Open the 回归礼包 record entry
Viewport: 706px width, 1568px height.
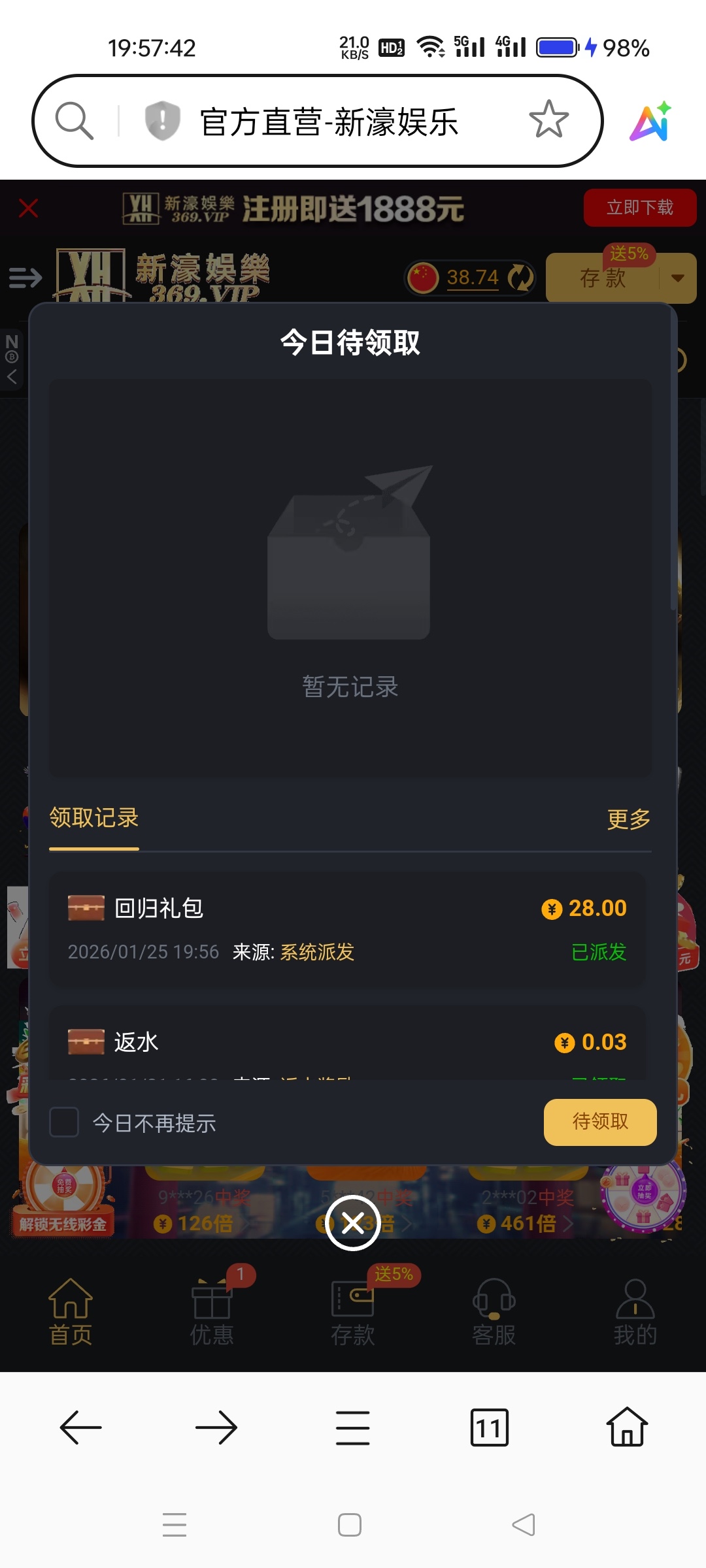click(346, 928)
